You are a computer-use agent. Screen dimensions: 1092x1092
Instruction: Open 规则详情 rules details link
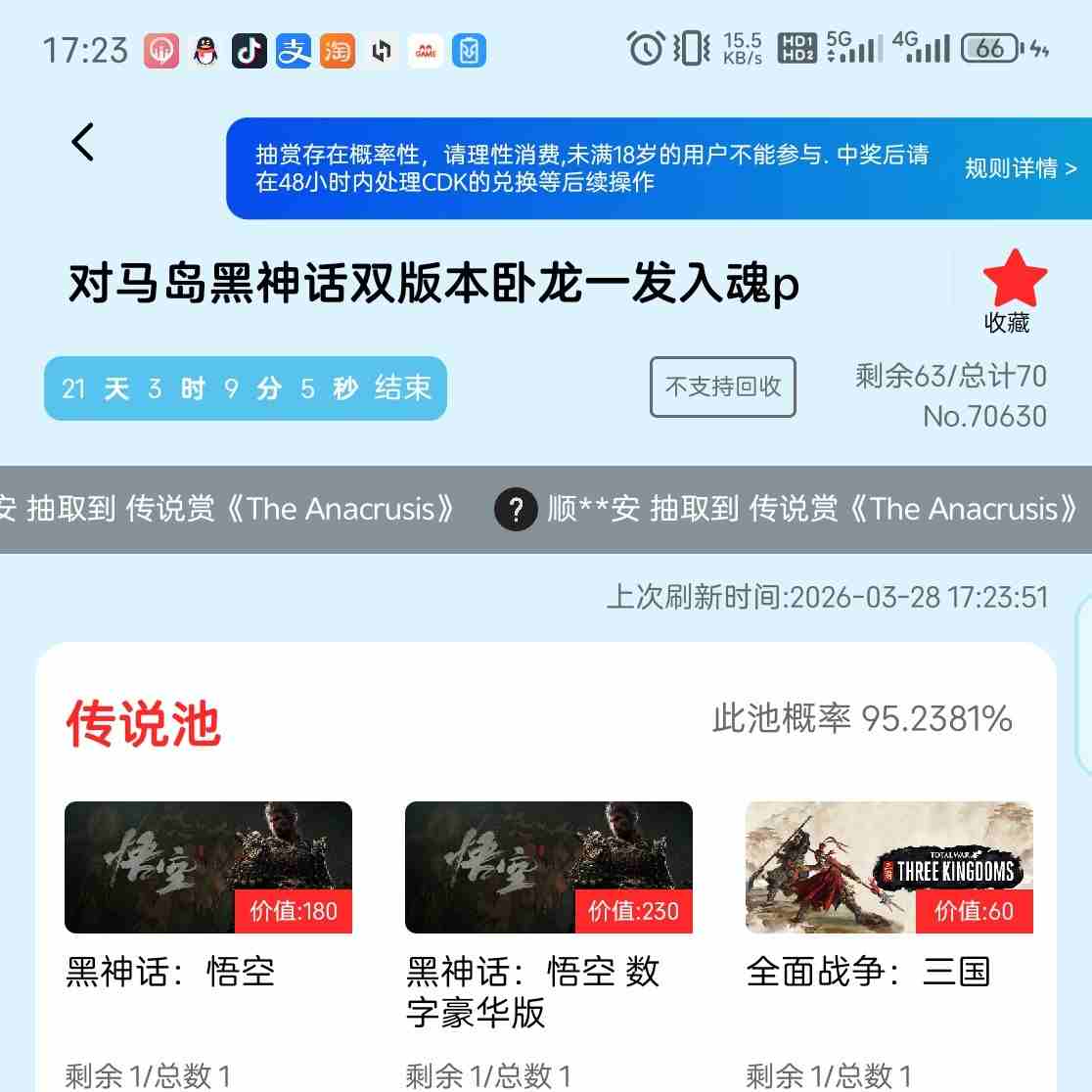coord(1020,168)
